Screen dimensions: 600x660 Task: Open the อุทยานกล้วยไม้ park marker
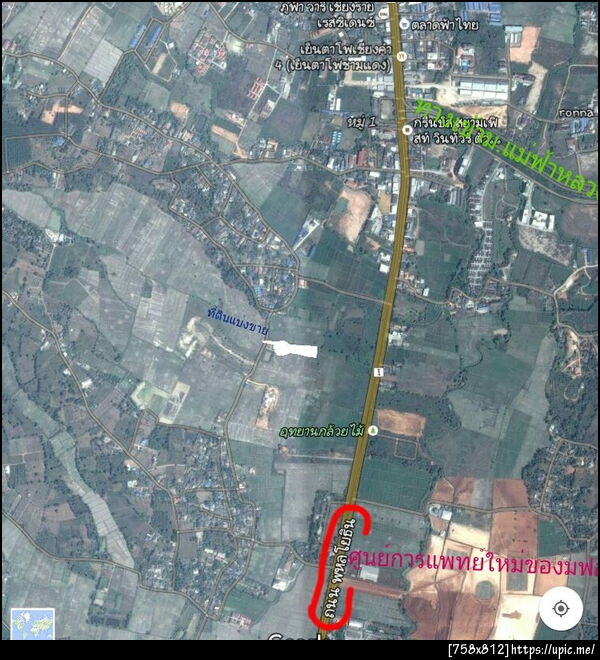point(373,430)
